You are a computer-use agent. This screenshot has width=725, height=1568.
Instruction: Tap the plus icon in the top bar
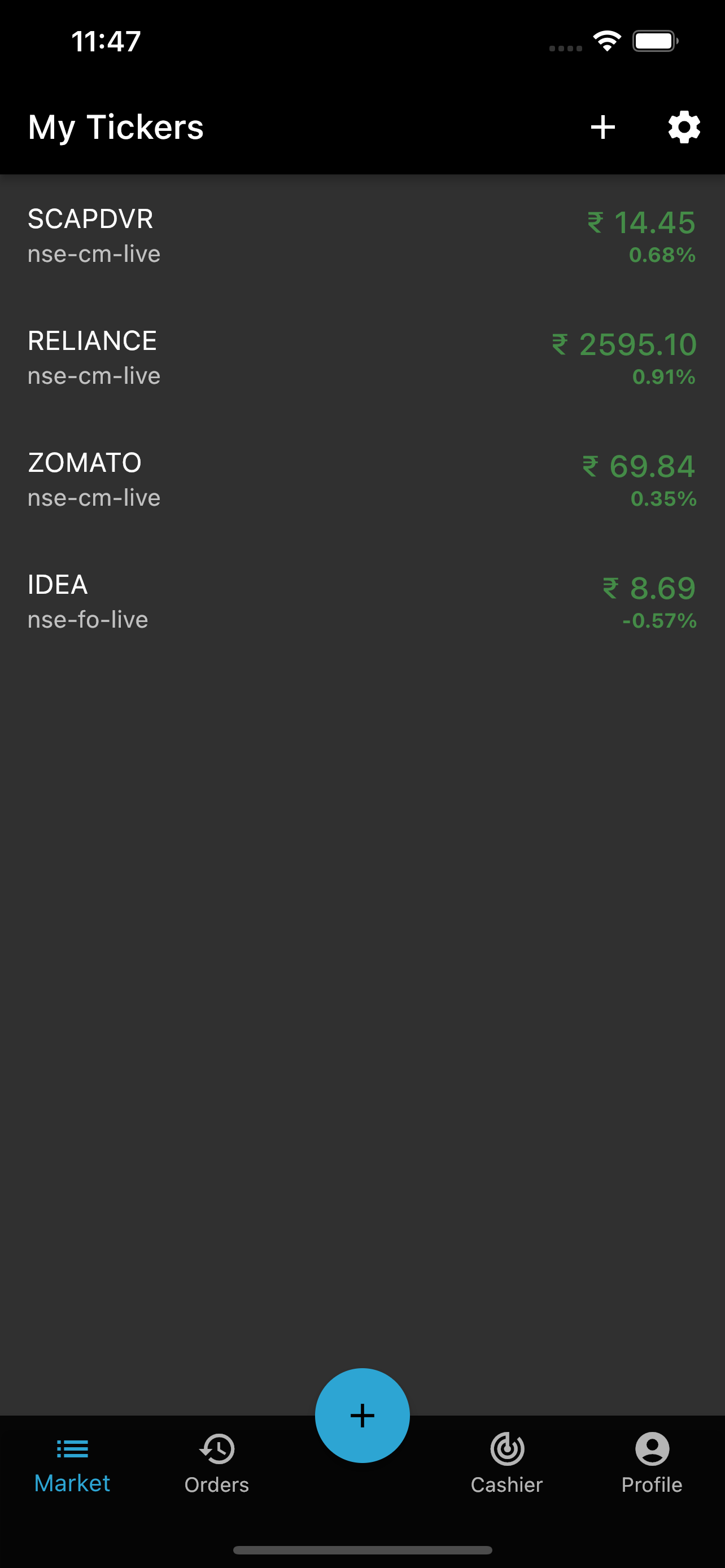click(602, 127)
